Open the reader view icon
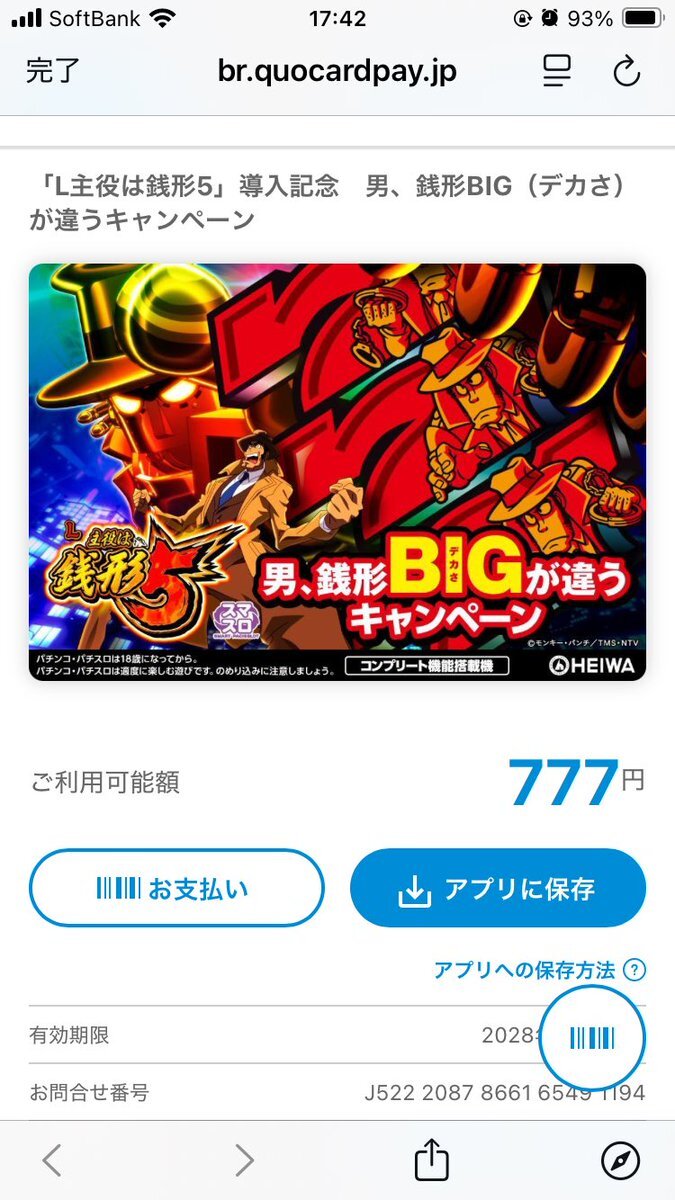Screen dimensions: 675x1200 [x=556, y=71]
